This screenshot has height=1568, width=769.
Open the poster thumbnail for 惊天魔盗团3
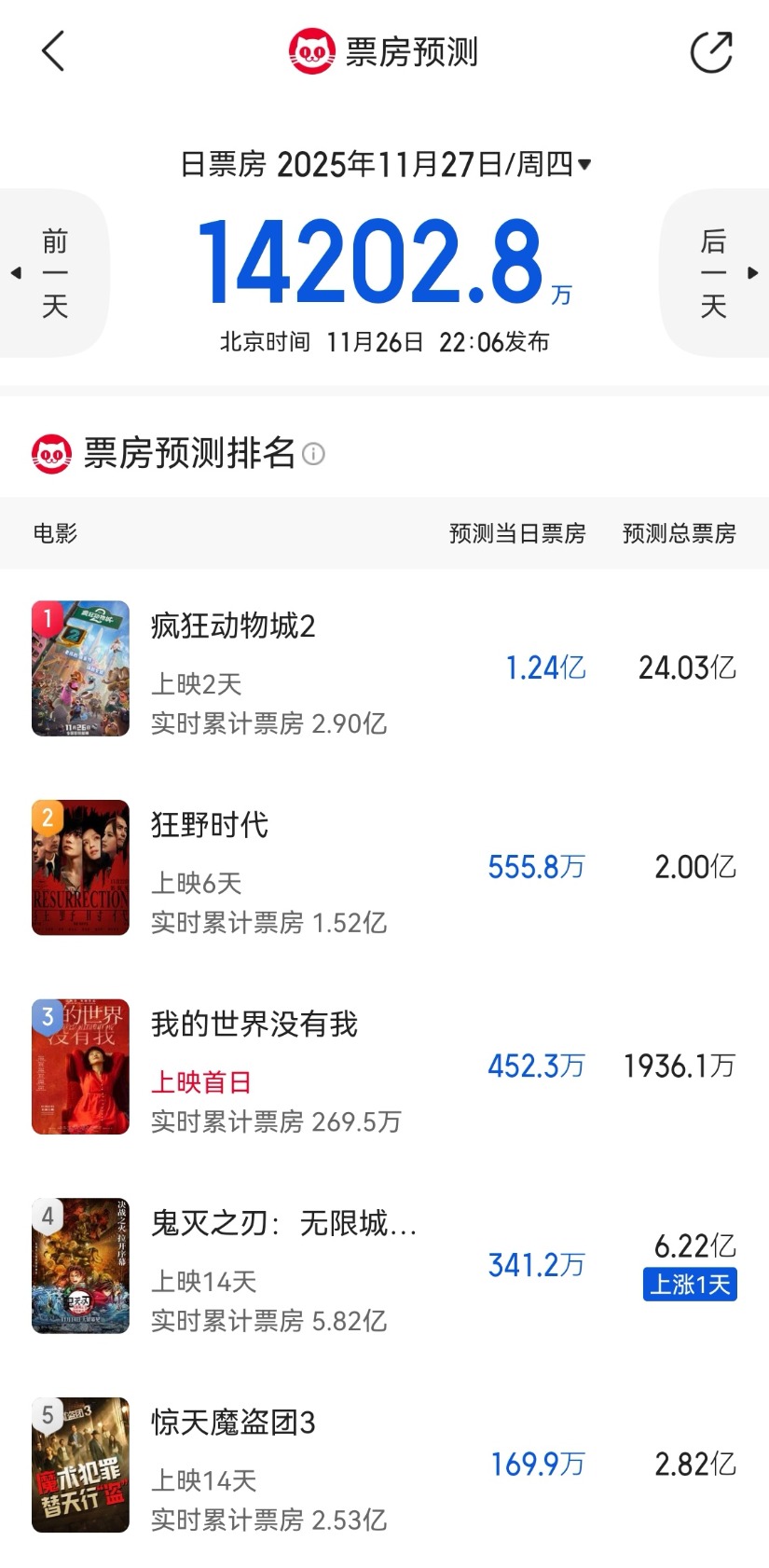pyautogui.click(x=80, y=1465)
